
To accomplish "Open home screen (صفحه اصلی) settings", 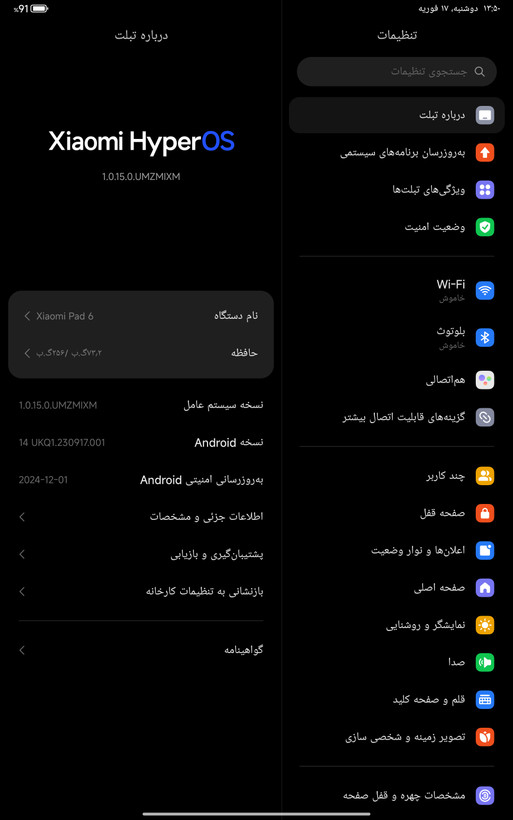I will [396, 588].
